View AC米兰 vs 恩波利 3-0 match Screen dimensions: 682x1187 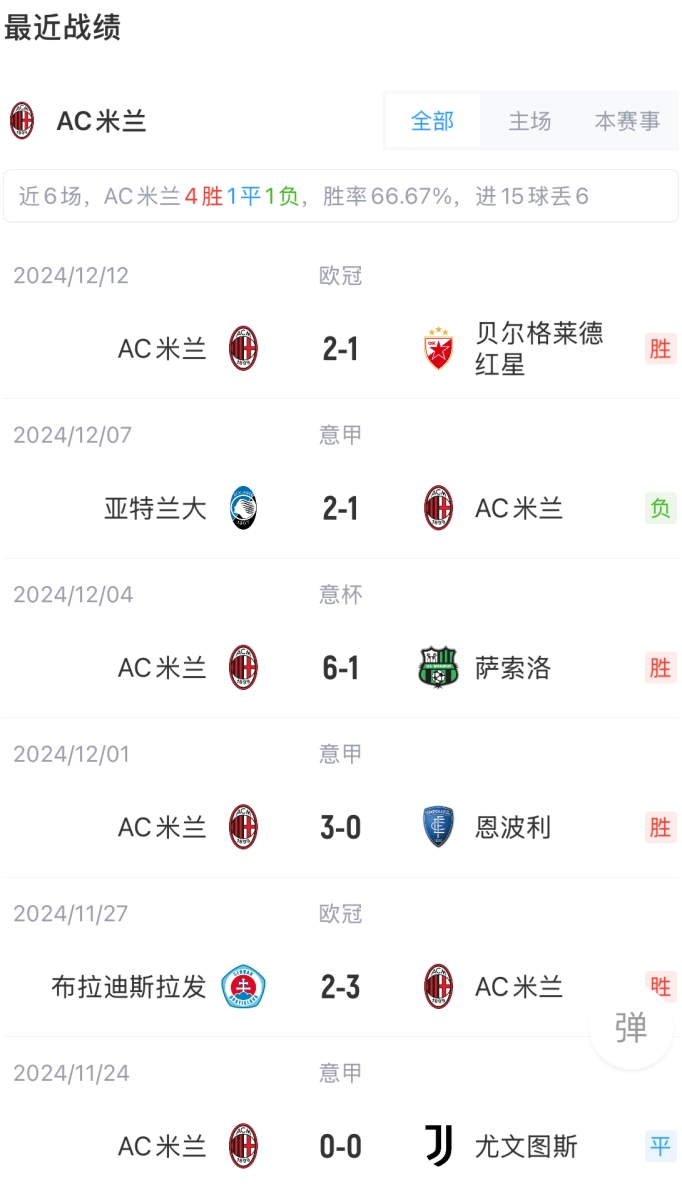[340, 828]
